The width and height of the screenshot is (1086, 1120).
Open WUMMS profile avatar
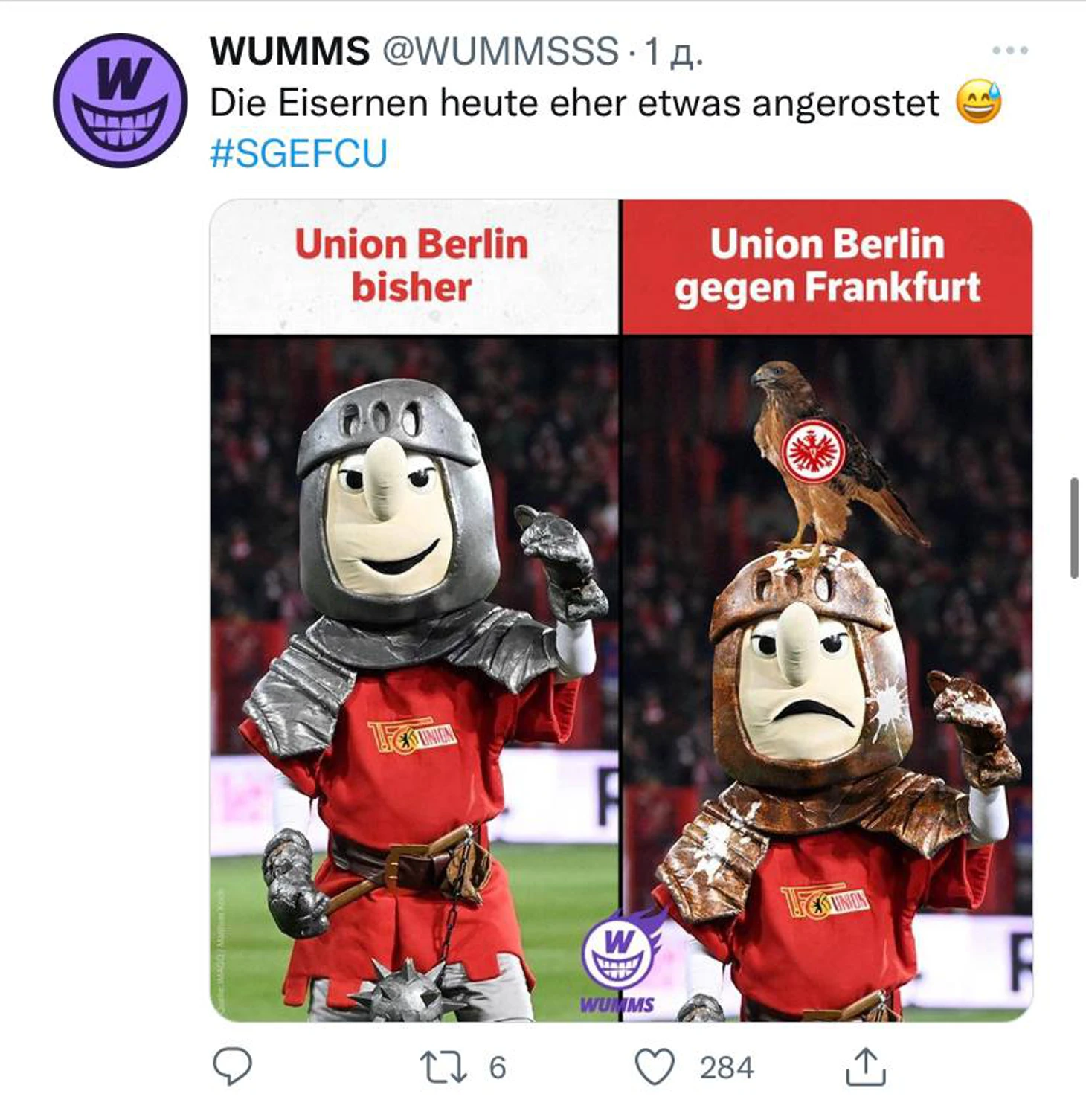point(121,100)
